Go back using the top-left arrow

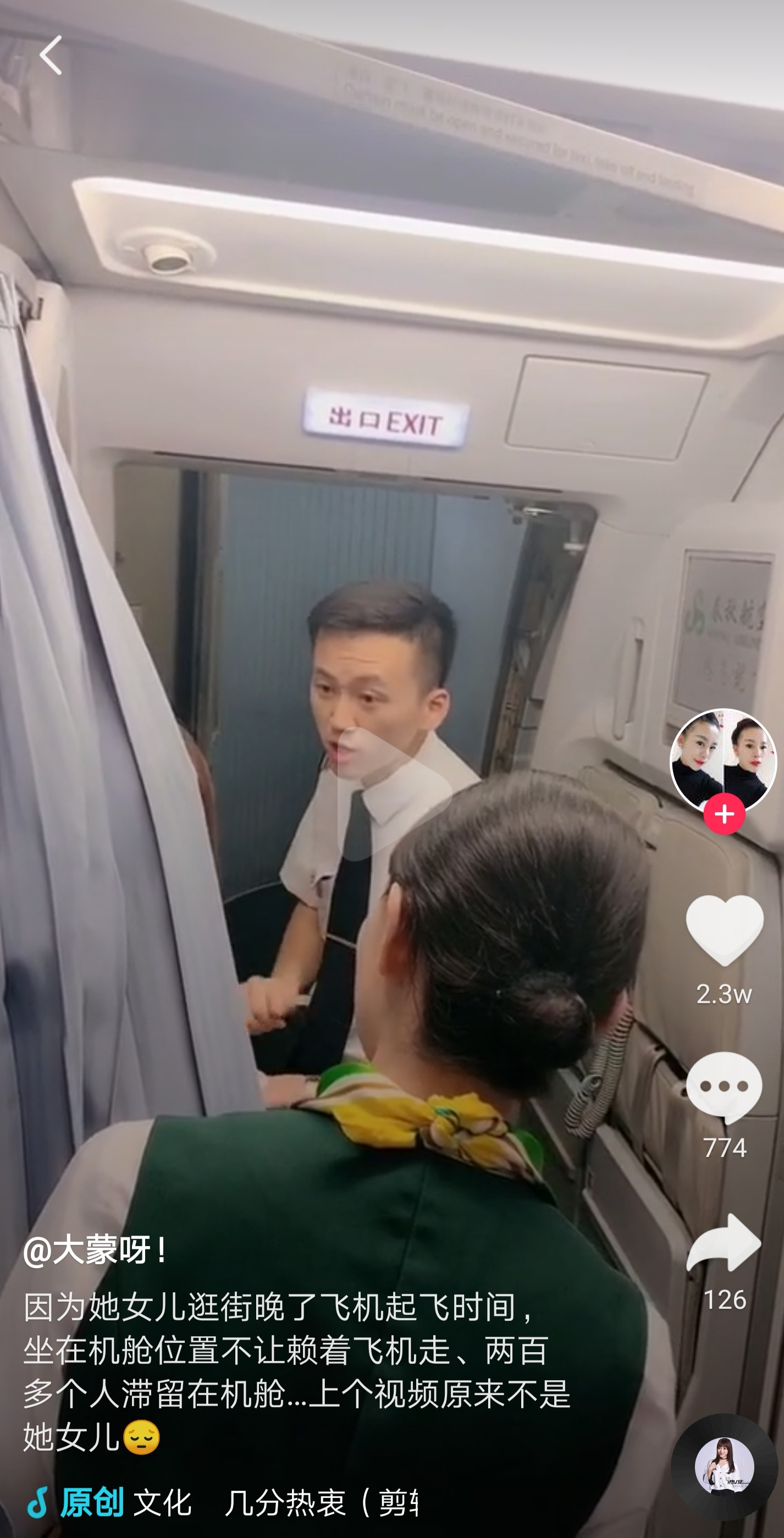[x=51, y=55]
